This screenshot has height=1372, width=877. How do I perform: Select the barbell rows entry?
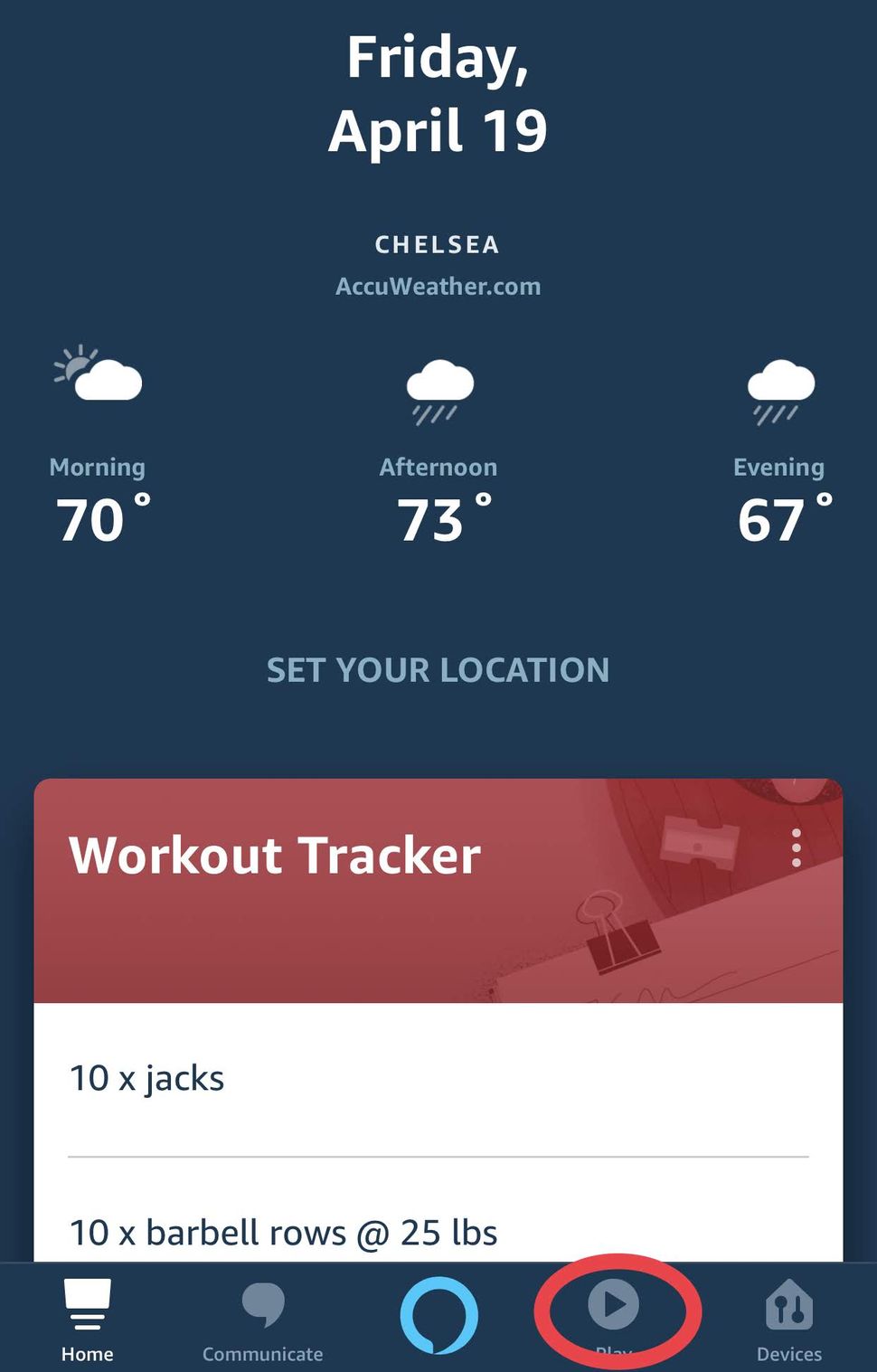pos(283,1233)
